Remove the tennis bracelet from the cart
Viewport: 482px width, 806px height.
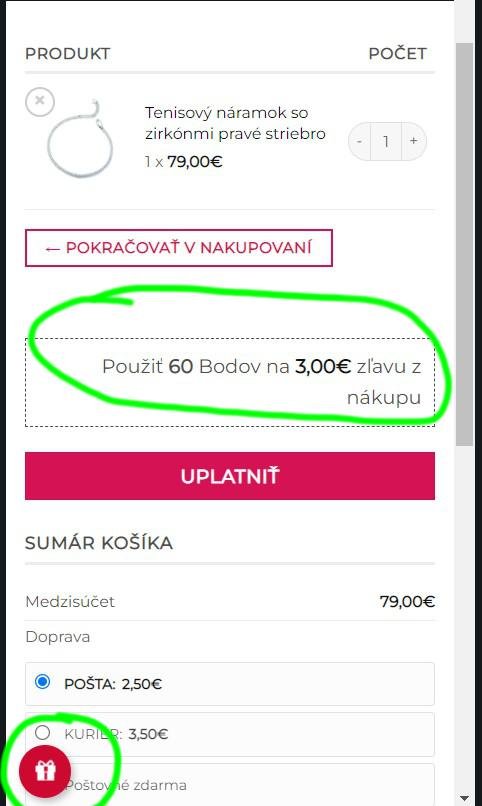40,101
